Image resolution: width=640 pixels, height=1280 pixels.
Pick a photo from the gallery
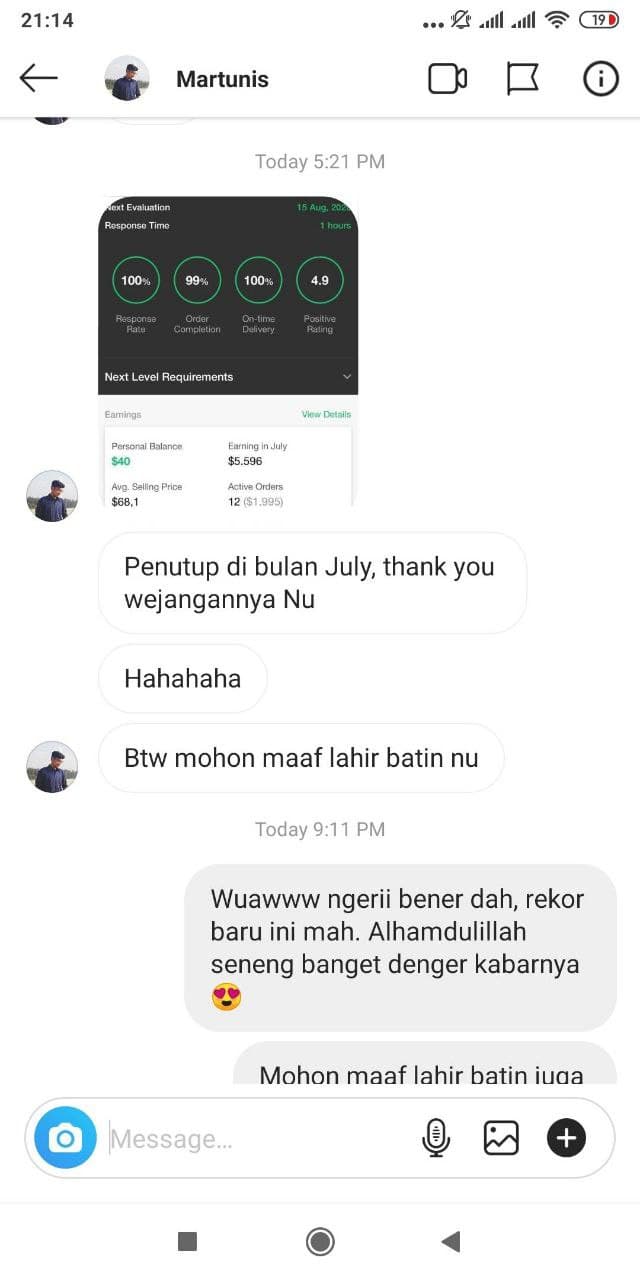pyautogui.click(x=501, y=1138)
